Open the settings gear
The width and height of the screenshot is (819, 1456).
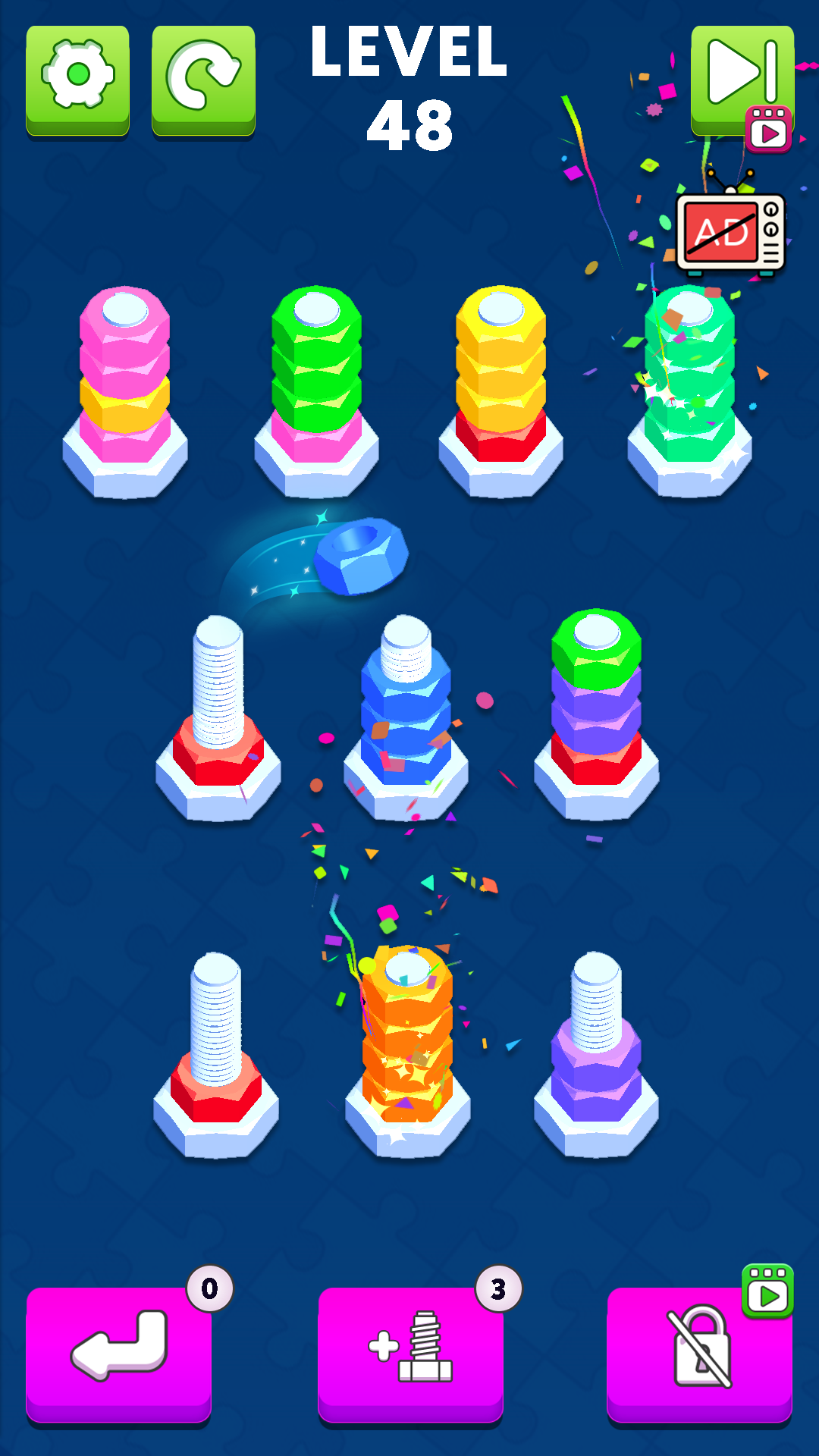point(77,80)
